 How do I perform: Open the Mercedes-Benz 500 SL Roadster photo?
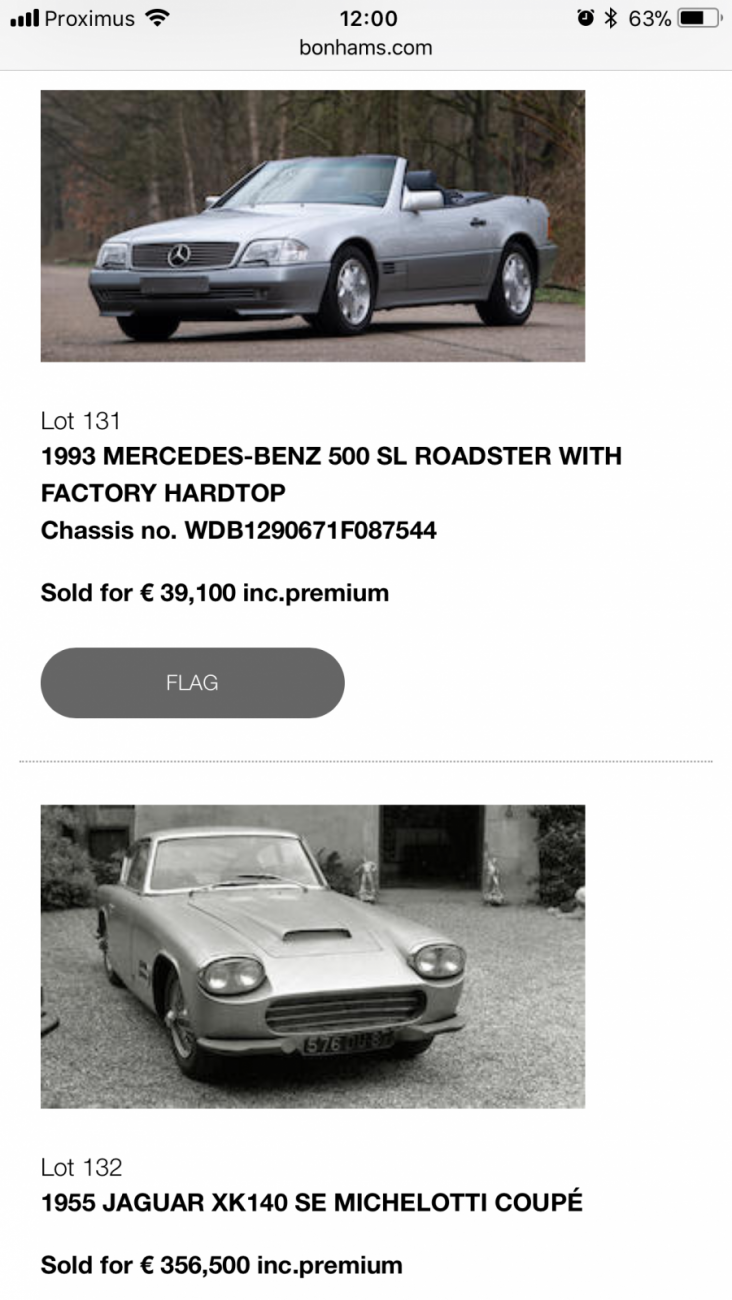313,226
